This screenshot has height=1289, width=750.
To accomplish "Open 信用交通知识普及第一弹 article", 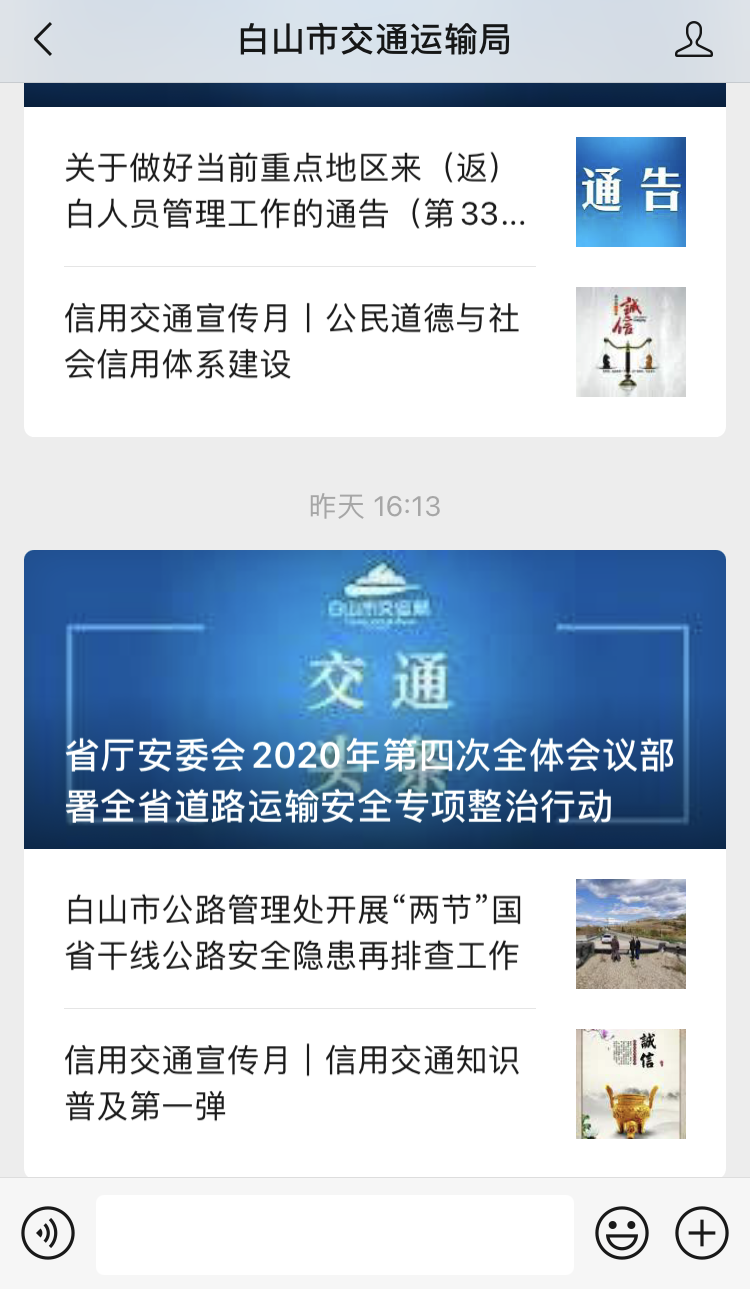I will (x=290, y=1083).
